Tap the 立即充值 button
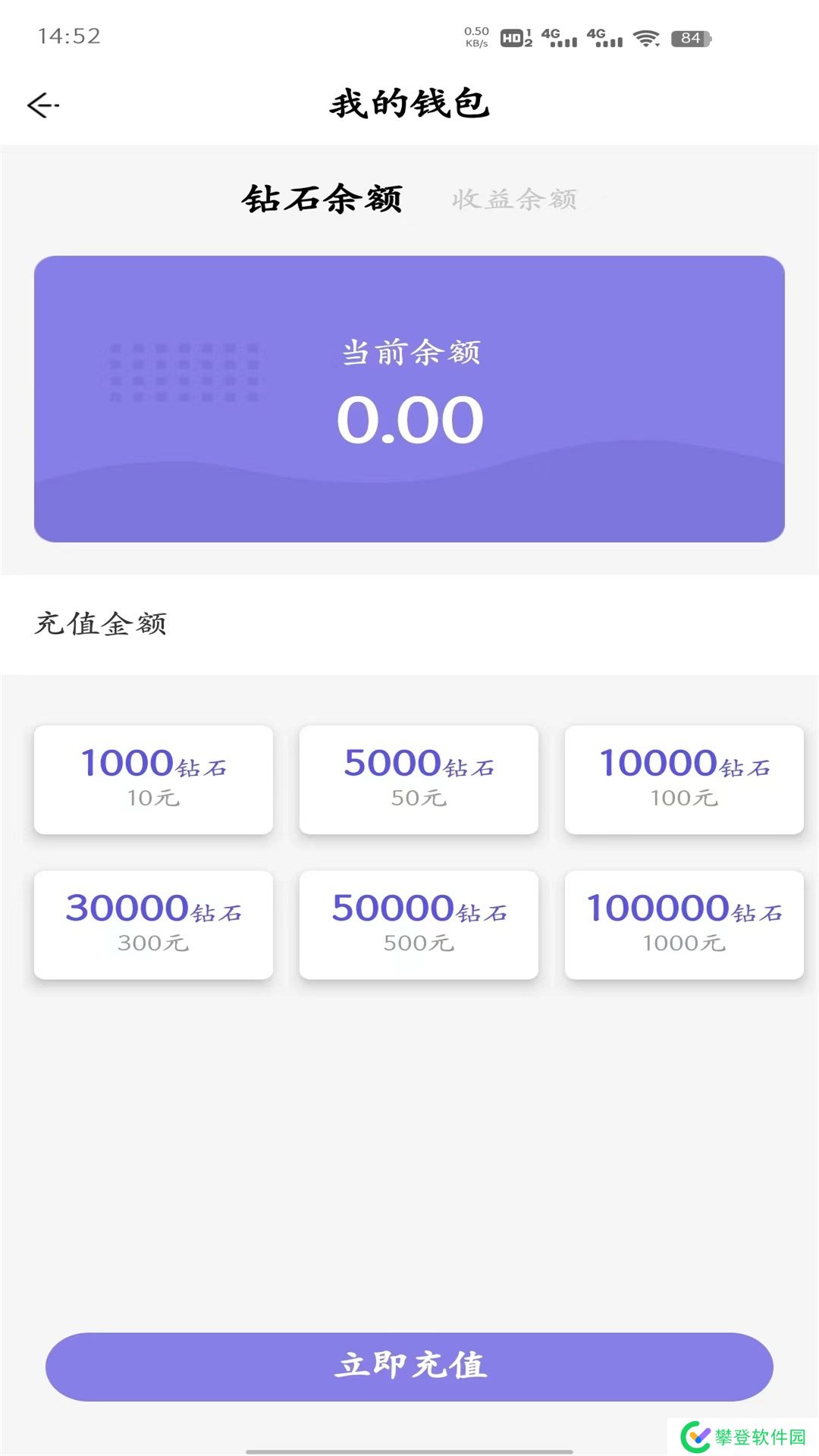The height and width of the screenshot is (1456, 819). pos(409,1366)
